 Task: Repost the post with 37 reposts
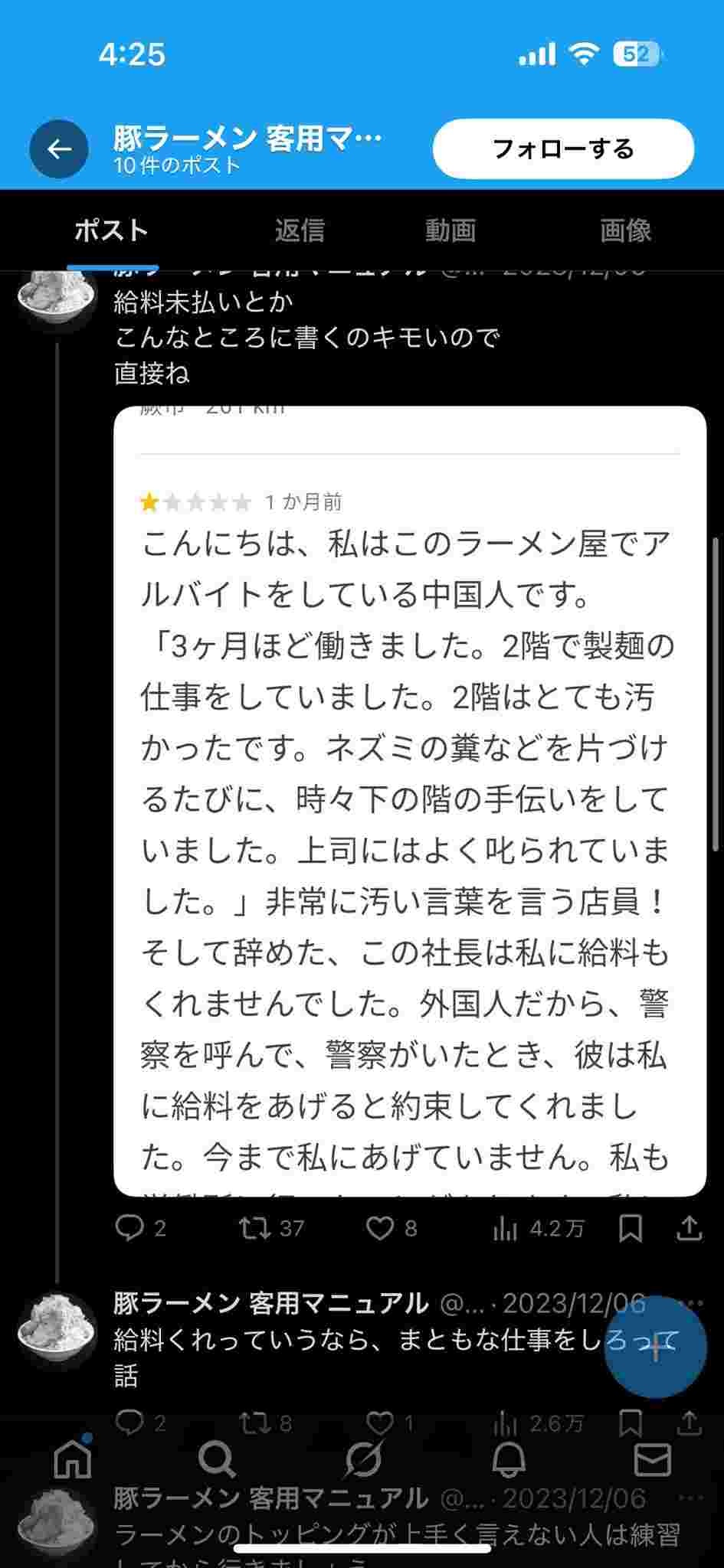(255, 1228)
